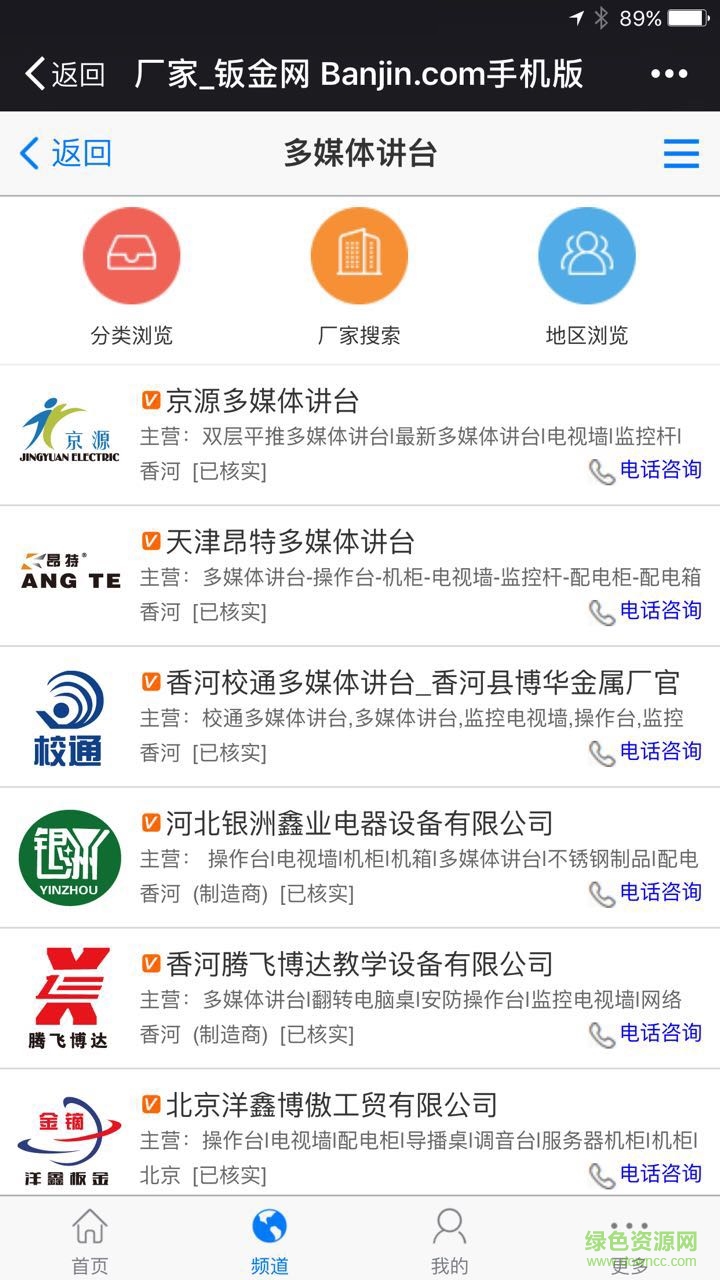View 天津昂特多媒体讲台 details
The height and width of the screenshot is (1280, 720).
click(x=290, y=542)
